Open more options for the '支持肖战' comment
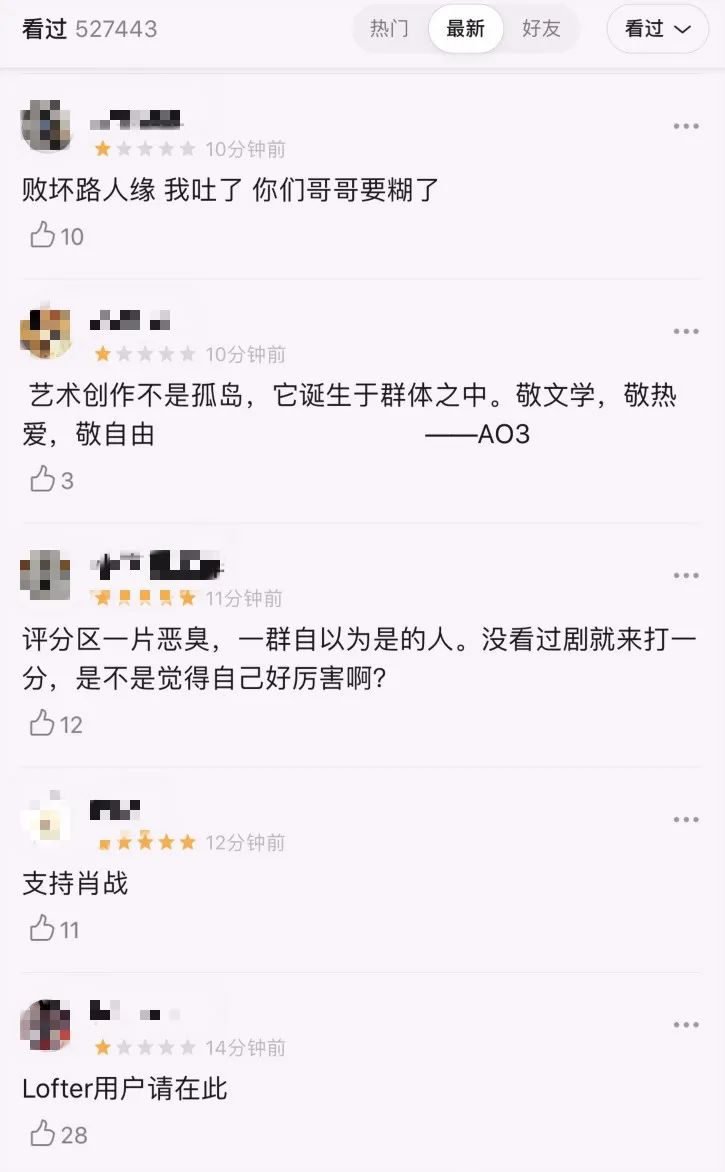 coord(686,819)
